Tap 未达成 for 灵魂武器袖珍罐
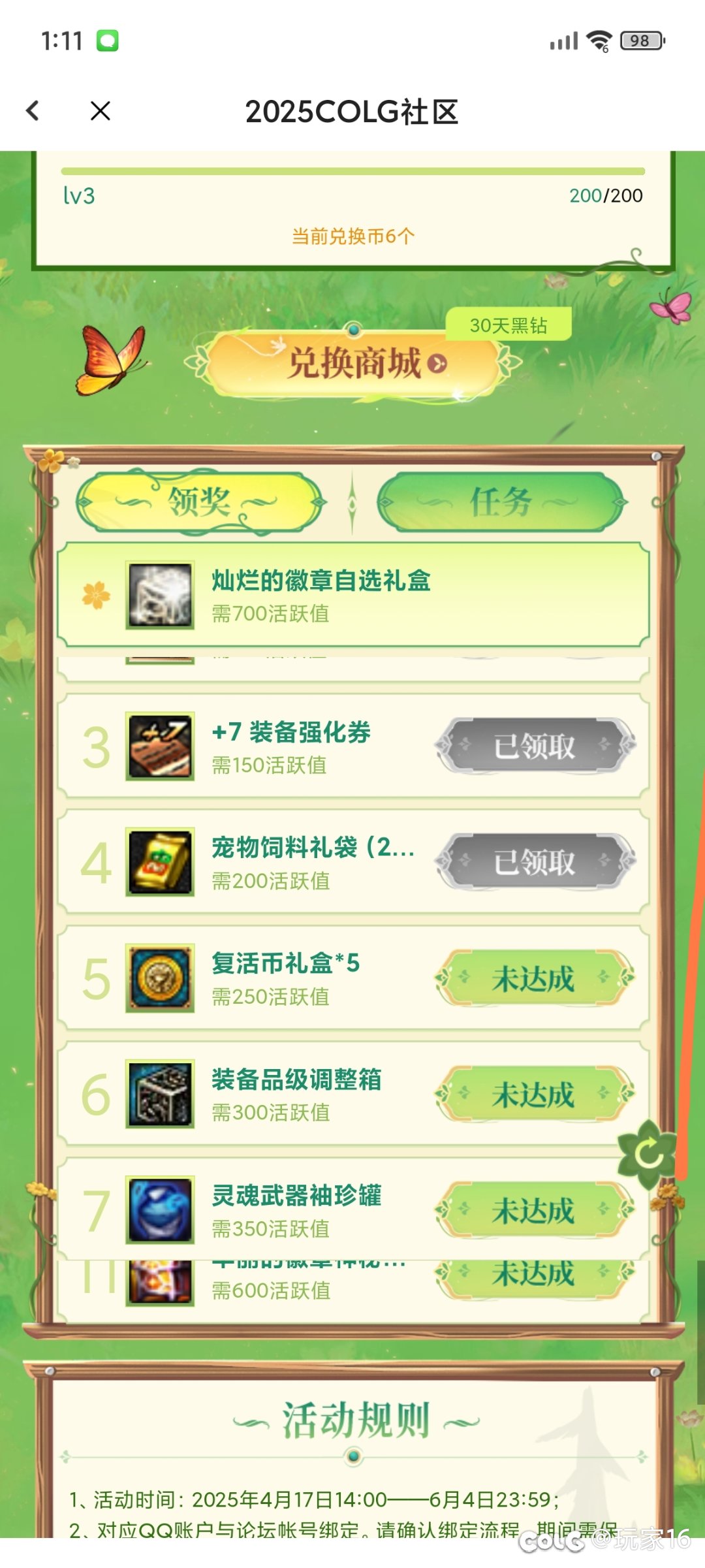The width and height of the screenshot is (705, 1568). click(535, 1210)
